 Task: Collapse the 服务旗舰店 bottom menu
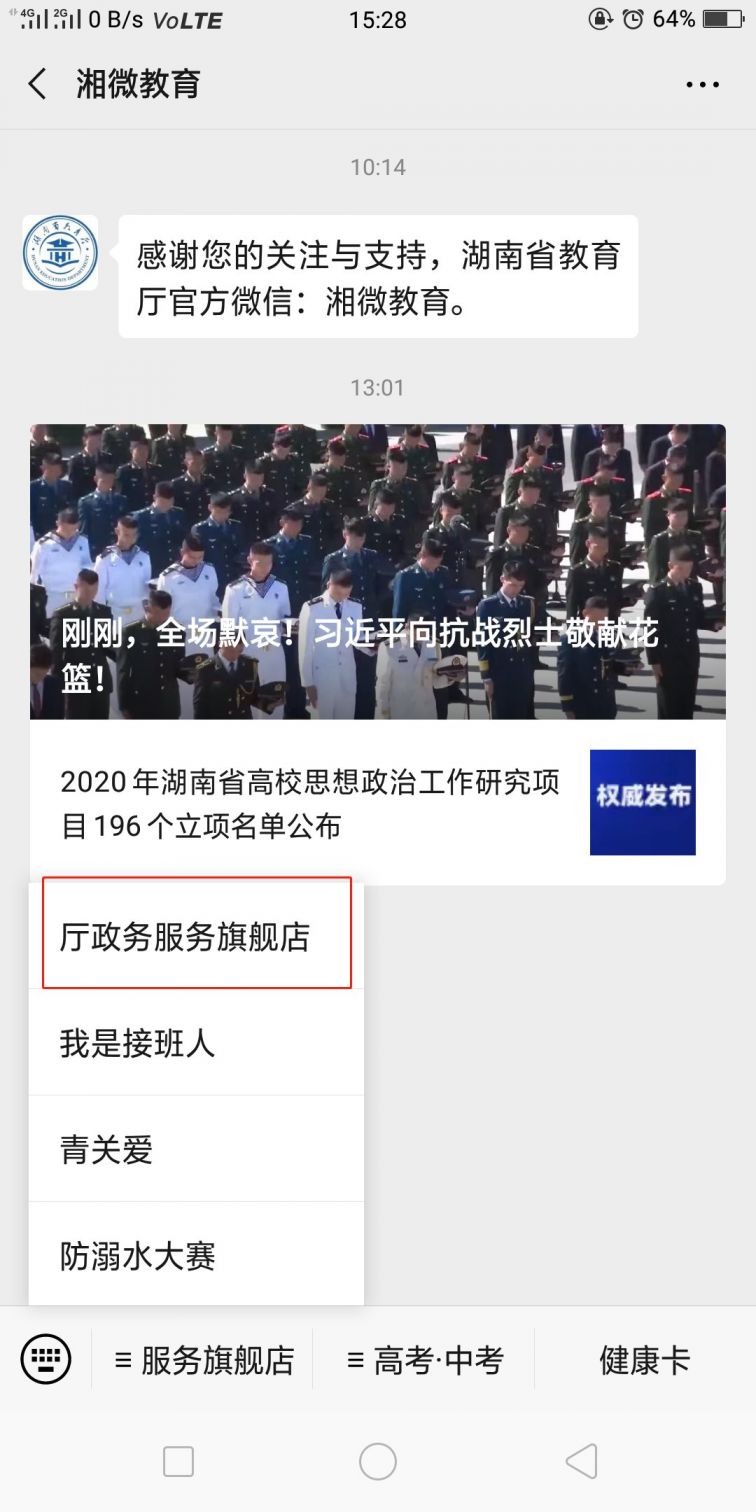click(x=204, y=1360)
